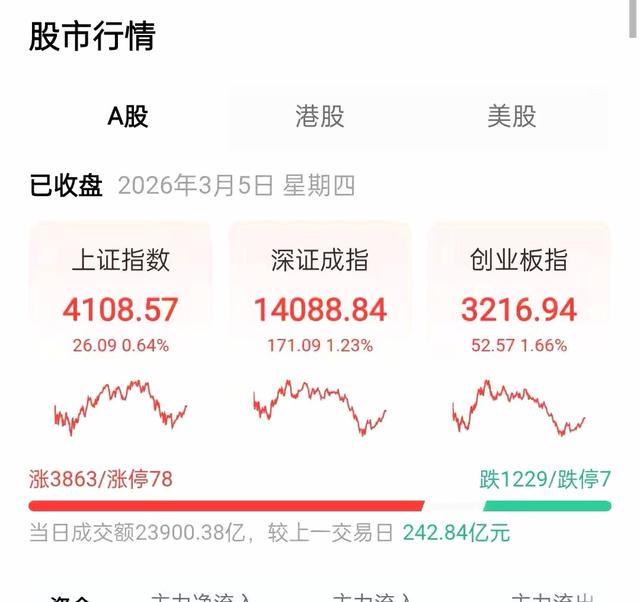Open the 深证成指 index card

320,330
